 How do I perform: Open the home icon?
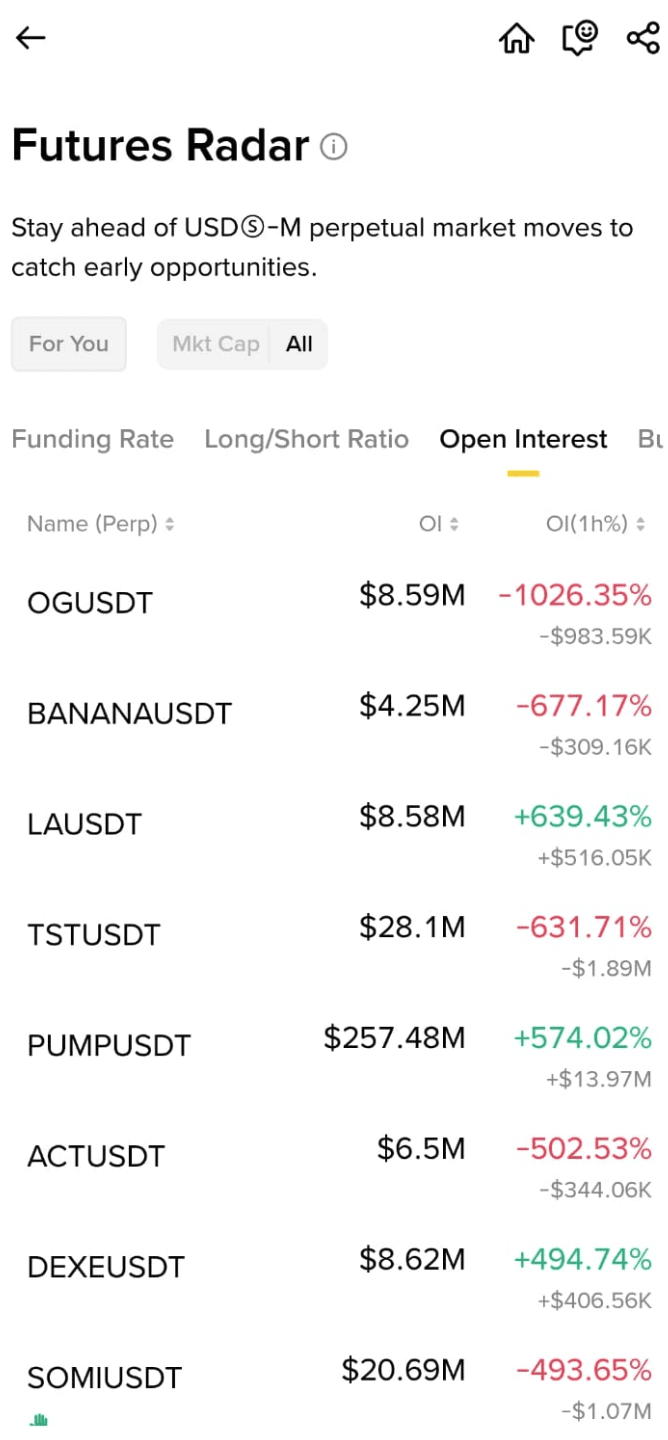coord(516,39)
